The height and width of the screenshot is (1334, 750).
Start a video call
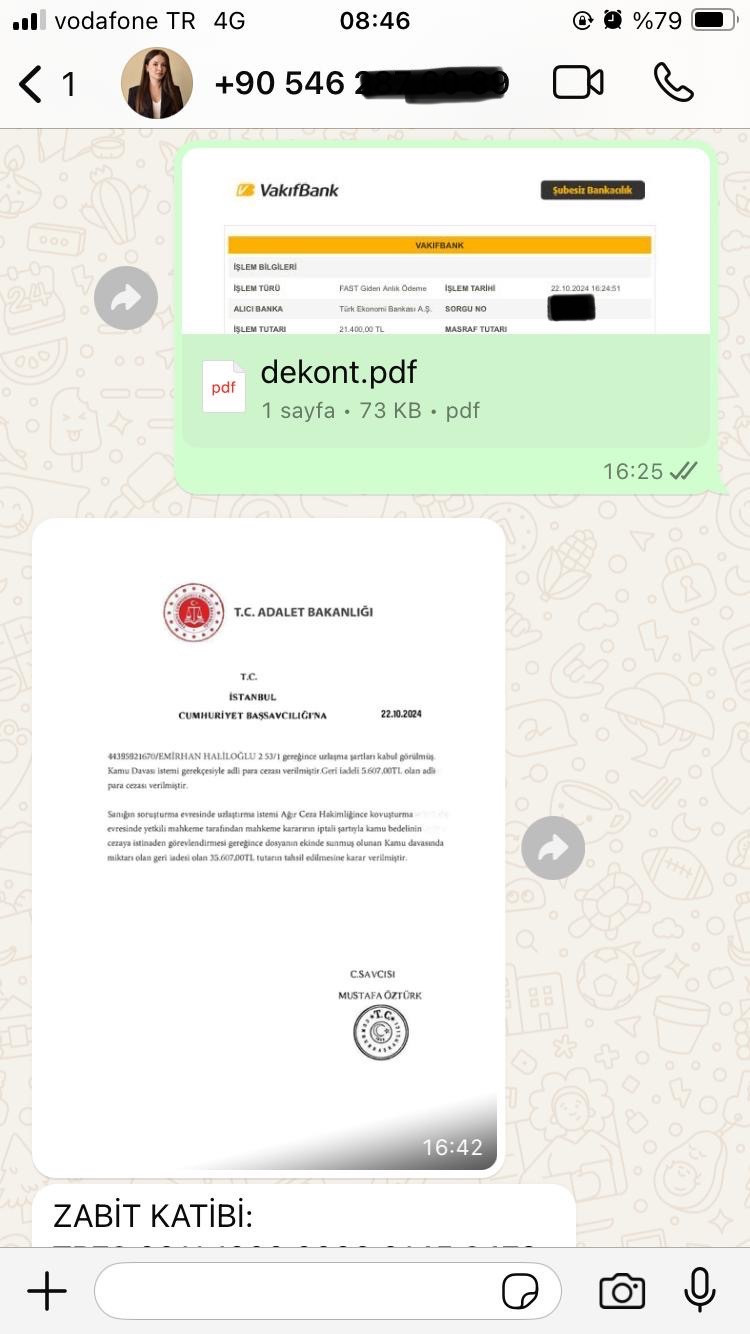578,83
